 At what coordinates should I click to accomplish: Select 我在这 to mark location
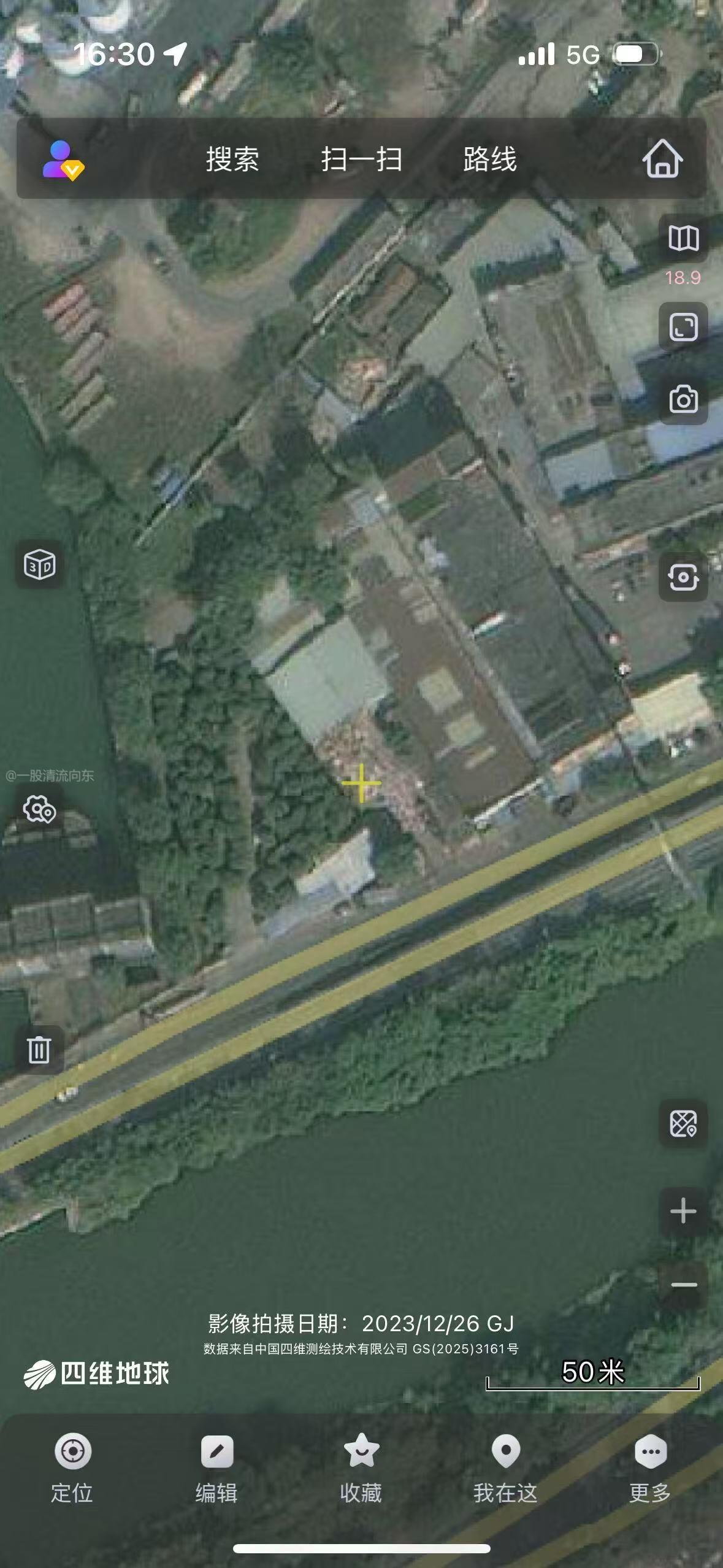point(505,1467)
